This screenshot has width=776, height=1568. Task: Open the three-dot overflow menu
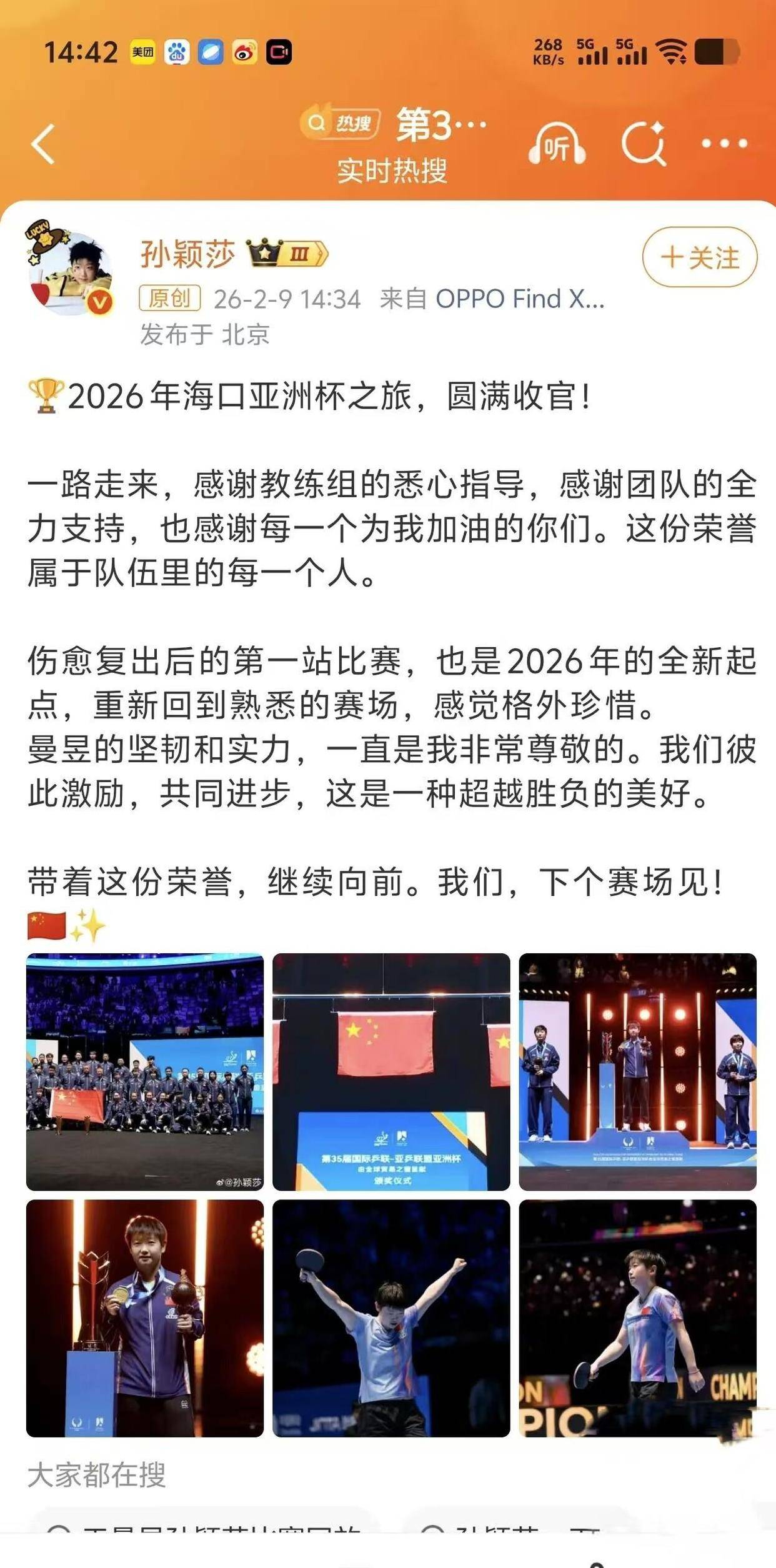724,144
